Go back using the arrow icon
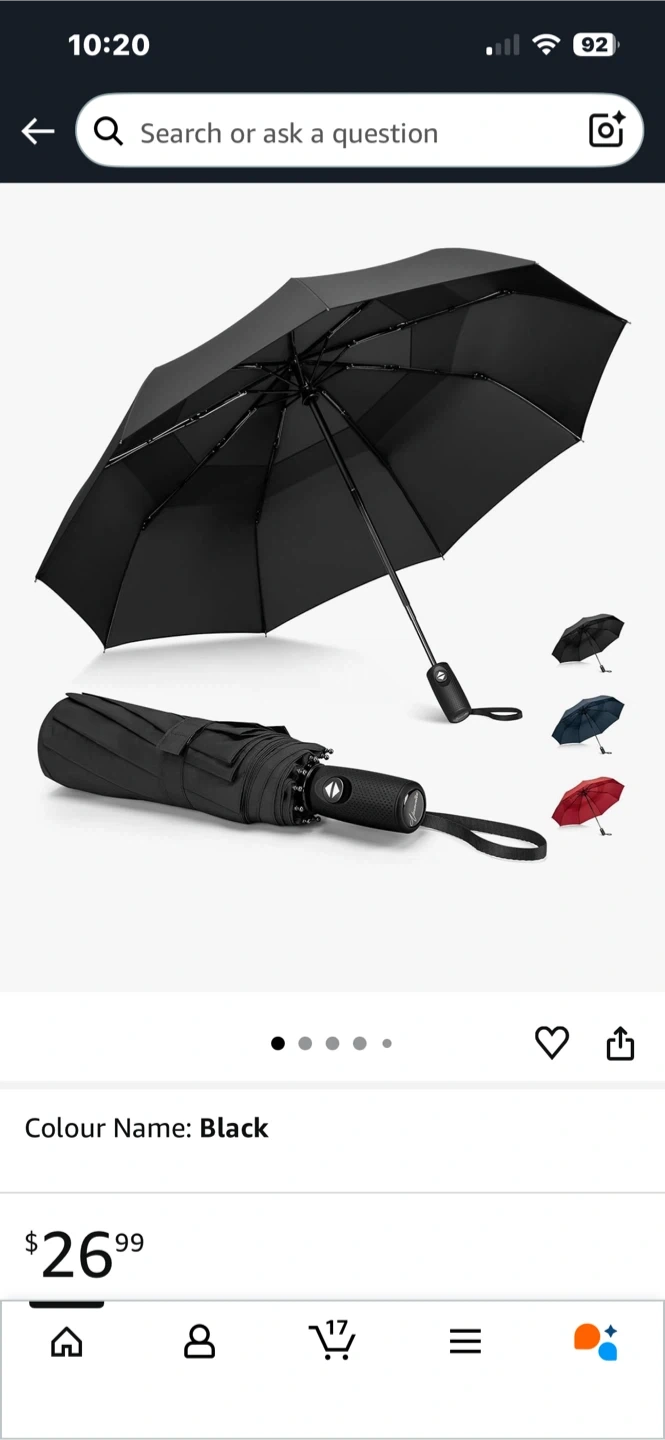The width and height of the screenshot is (665, 1440). (x=38, y=131)
